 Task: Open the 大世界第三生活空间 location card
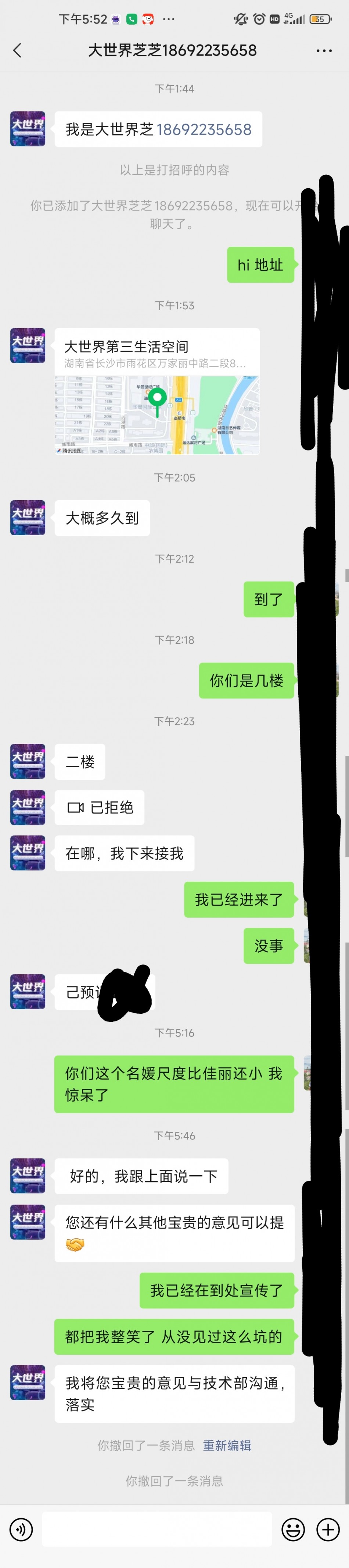click(x=157, y=391)
